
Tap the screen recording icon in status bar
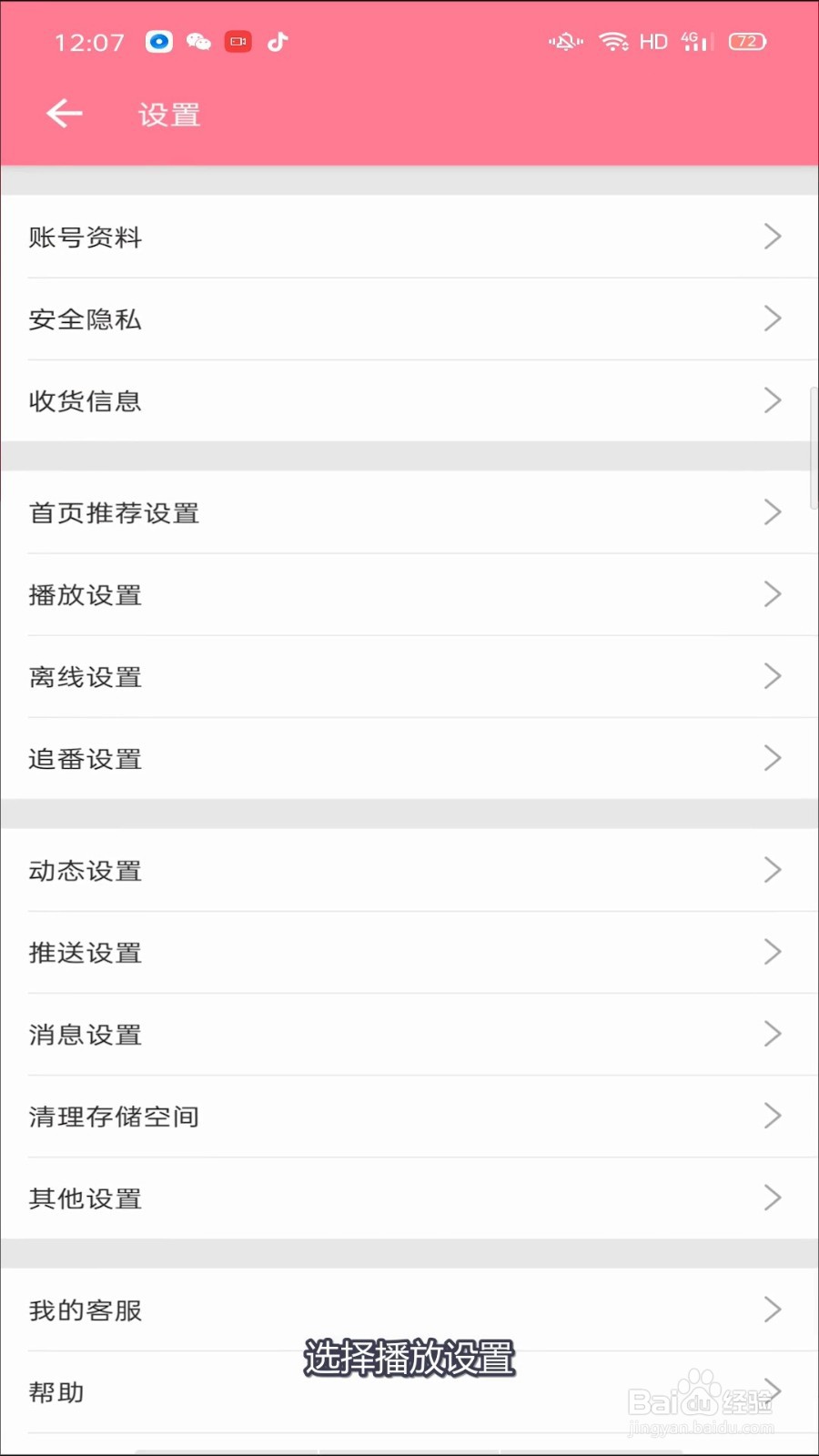click(237, 41)
